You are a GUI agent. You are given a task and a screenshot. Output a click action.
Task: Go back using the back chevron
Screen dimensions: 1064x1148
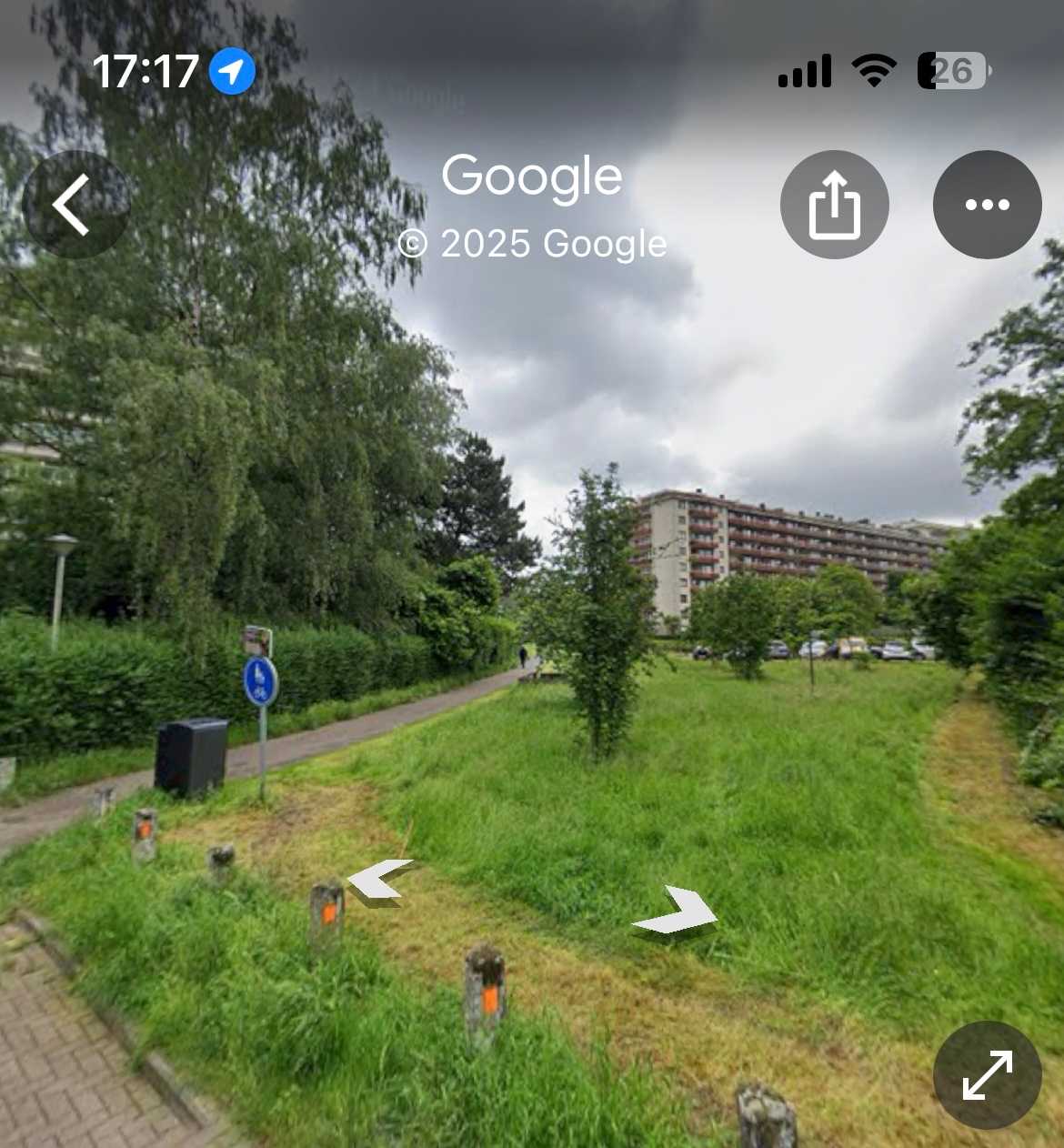coord(76,204)
